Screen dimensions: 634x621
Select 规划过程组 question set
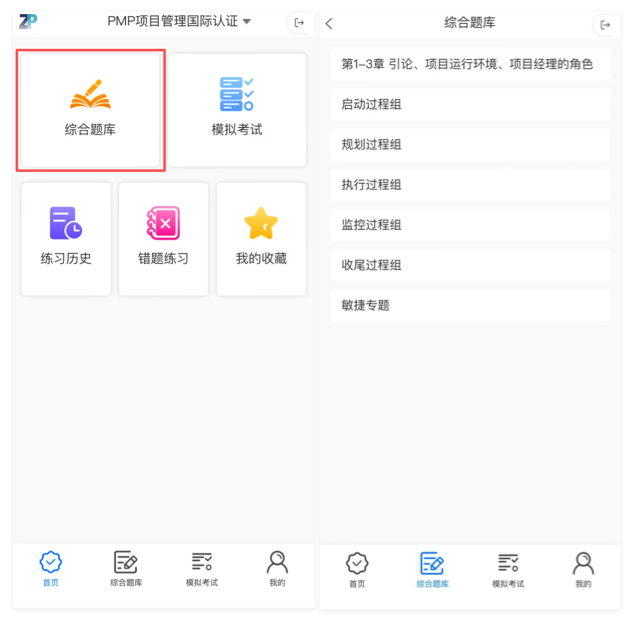pyautogui.click(x=469, y=144)
